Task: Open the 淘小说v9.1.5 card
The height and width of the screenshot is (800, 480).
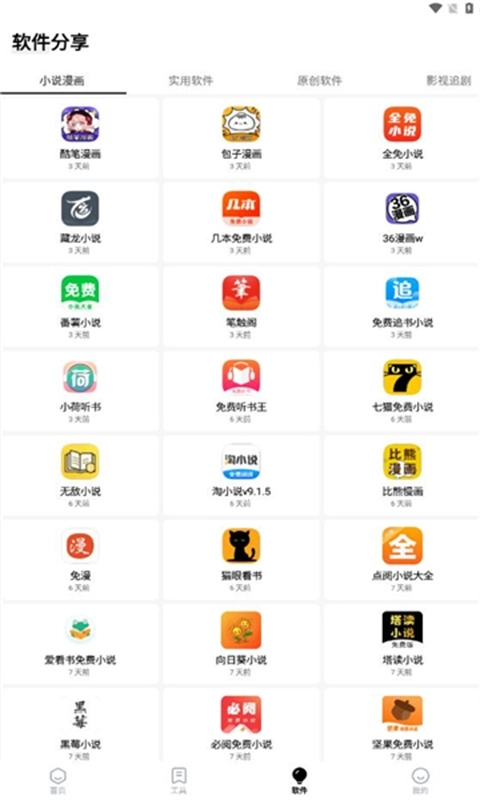Action: (x=241, y=476)
